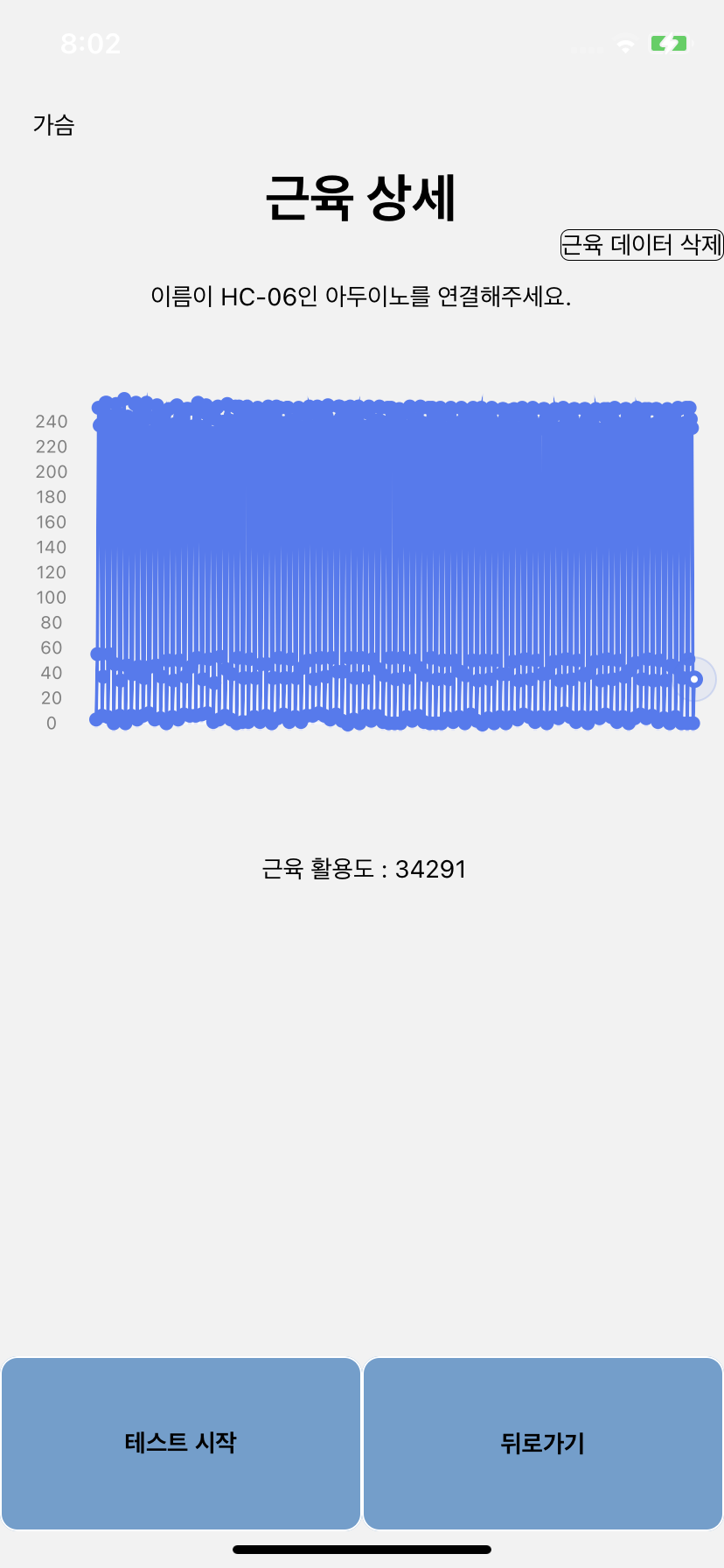Tap the 근육 상세 title
The width and height of the screenshot is (724, 1568).
(x=362, y=196)
